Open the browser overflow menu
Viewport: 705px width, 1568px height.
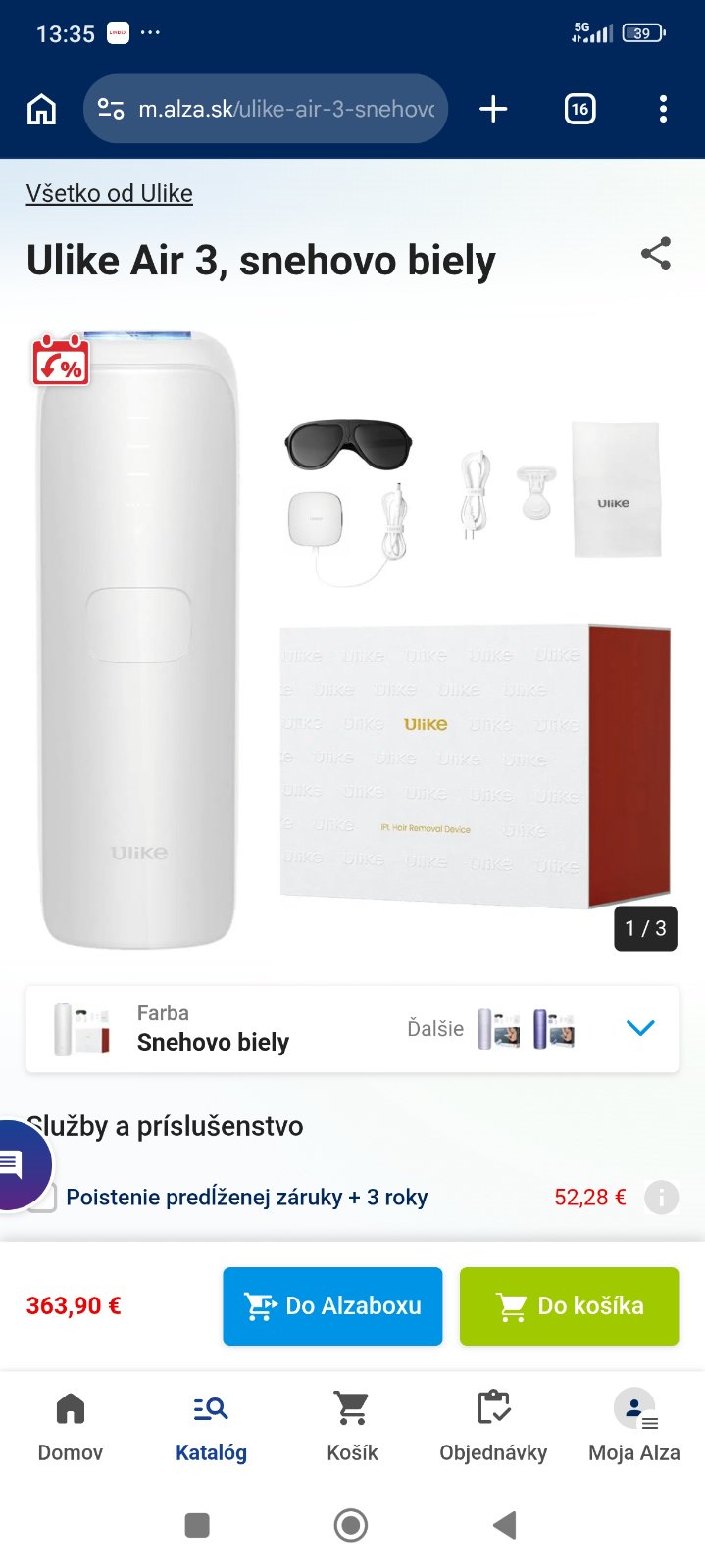tap(663, 109)
